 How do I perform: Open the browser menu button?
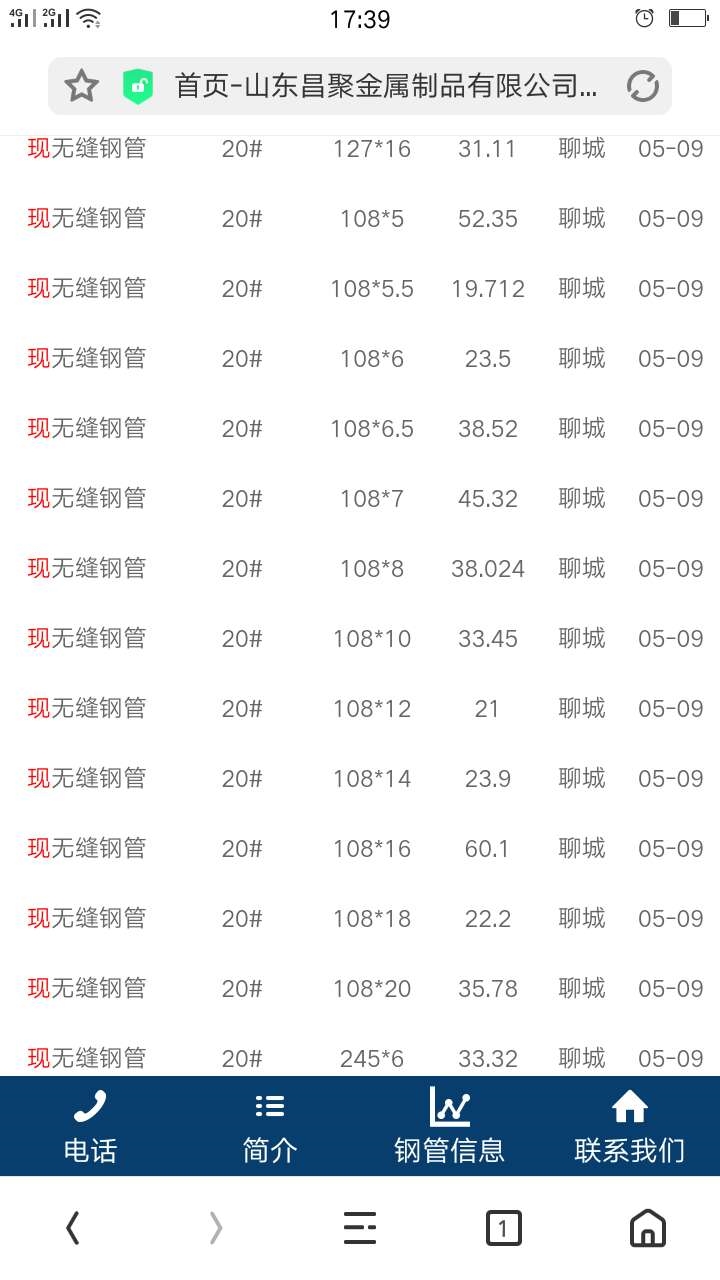360,1227
